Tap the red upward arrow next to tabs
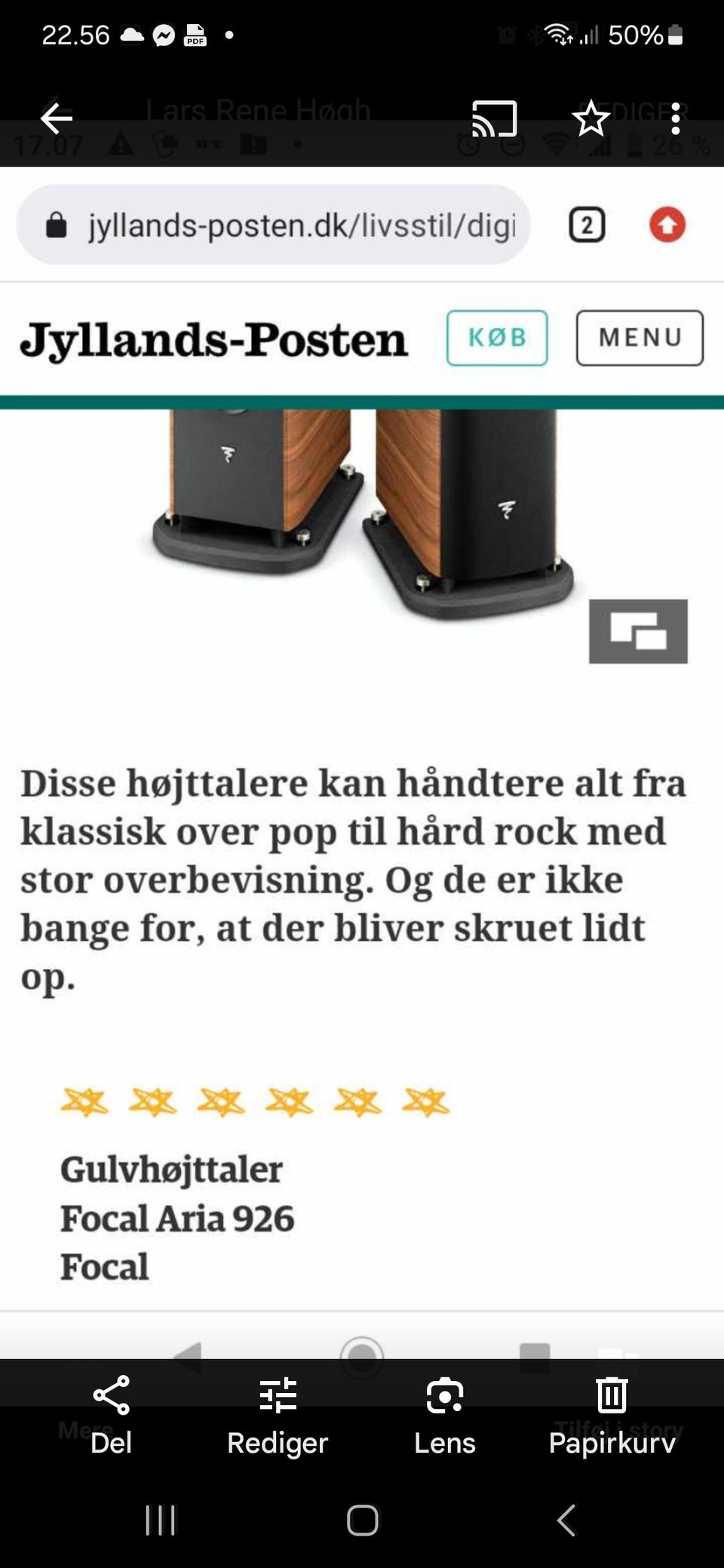Image resolution: width=724 pixels, height=1568 pixels. point(667,224)
